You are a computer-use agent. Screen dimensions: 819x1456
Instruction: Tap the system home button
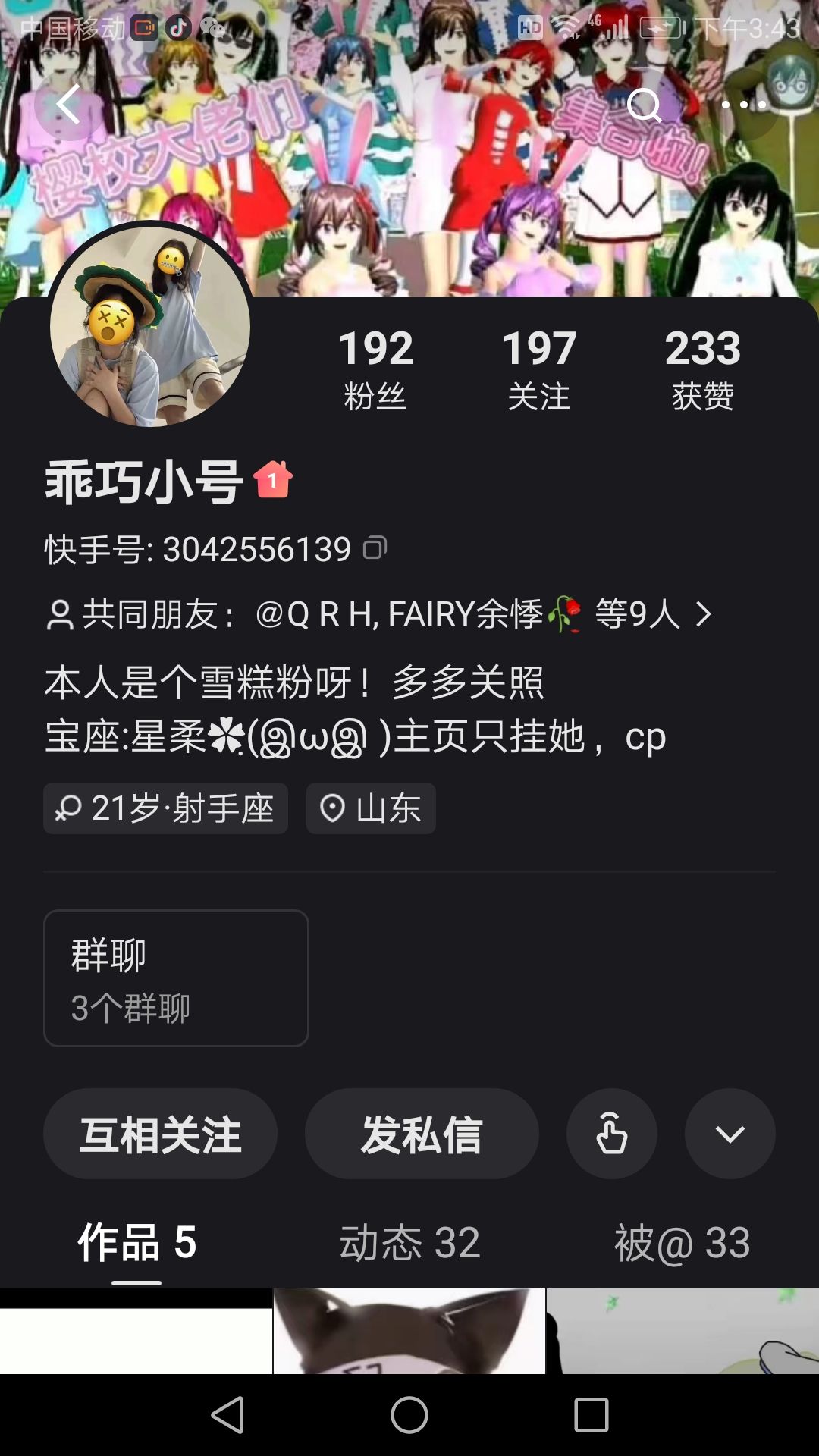[x=409, y=1415]
